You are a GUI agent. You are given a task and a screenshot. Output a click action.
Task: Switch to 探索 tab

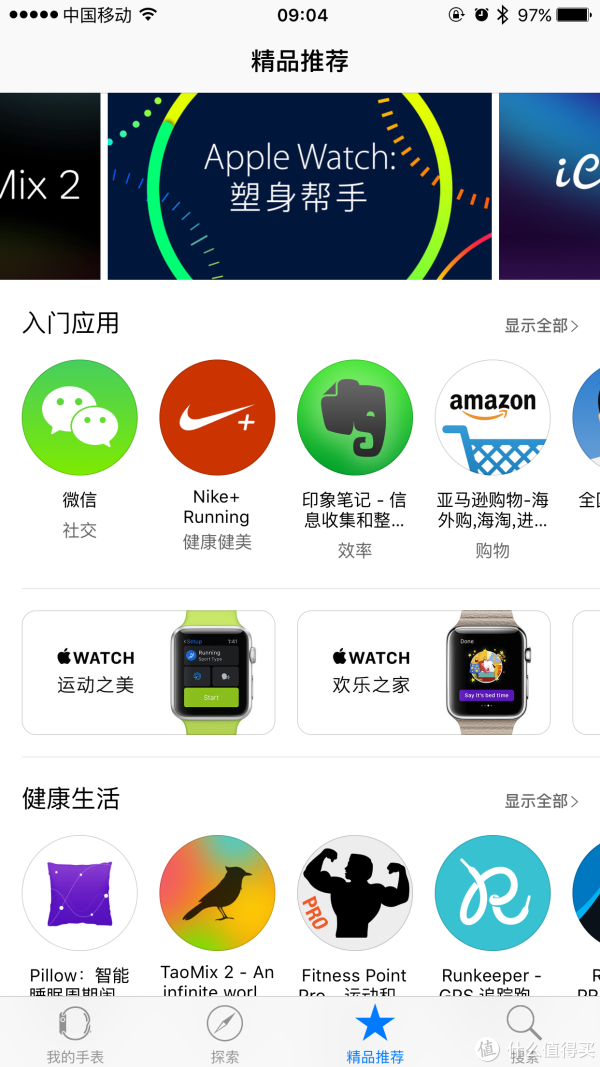click(x=225, y=1033)
